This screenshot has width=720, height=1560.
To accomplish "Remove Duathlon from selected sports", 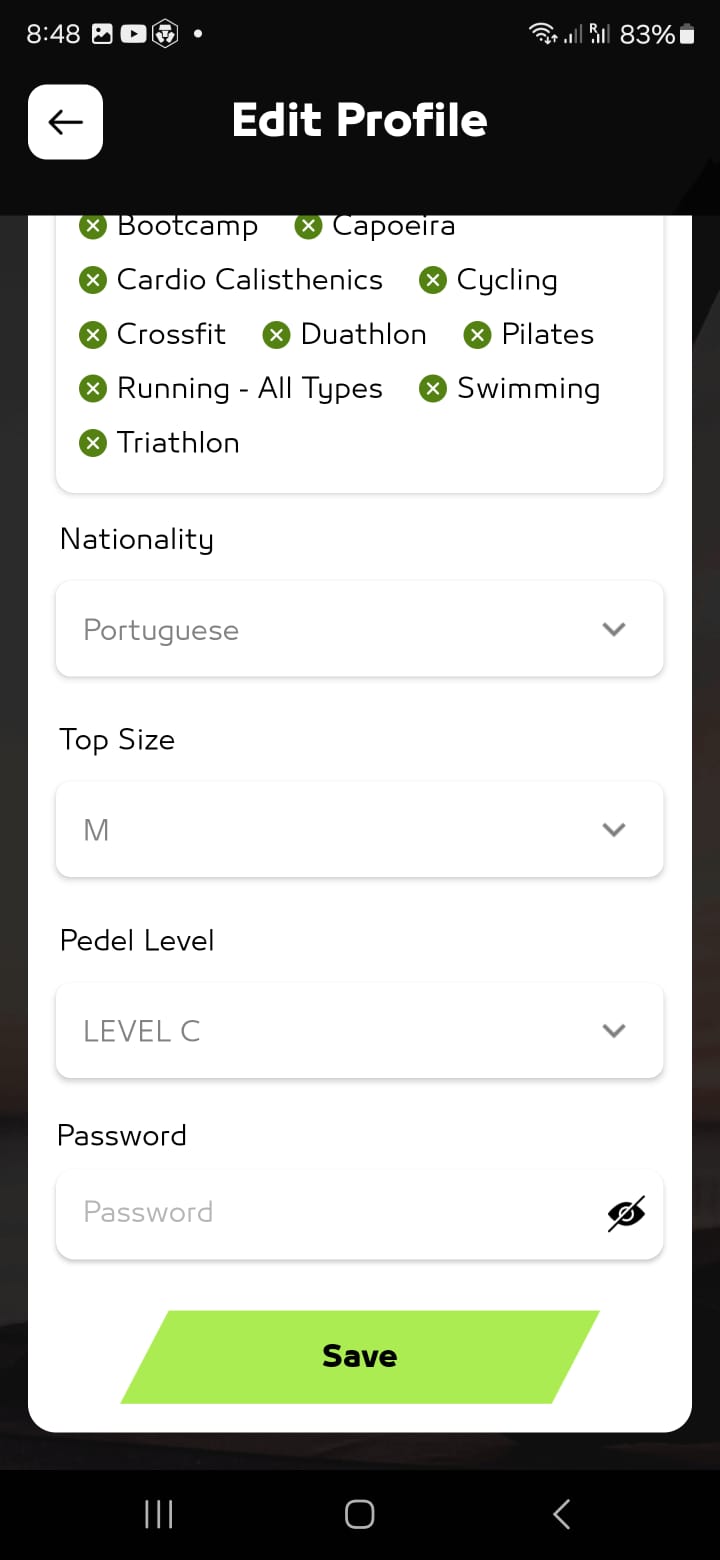I will (x=277, y=334).
